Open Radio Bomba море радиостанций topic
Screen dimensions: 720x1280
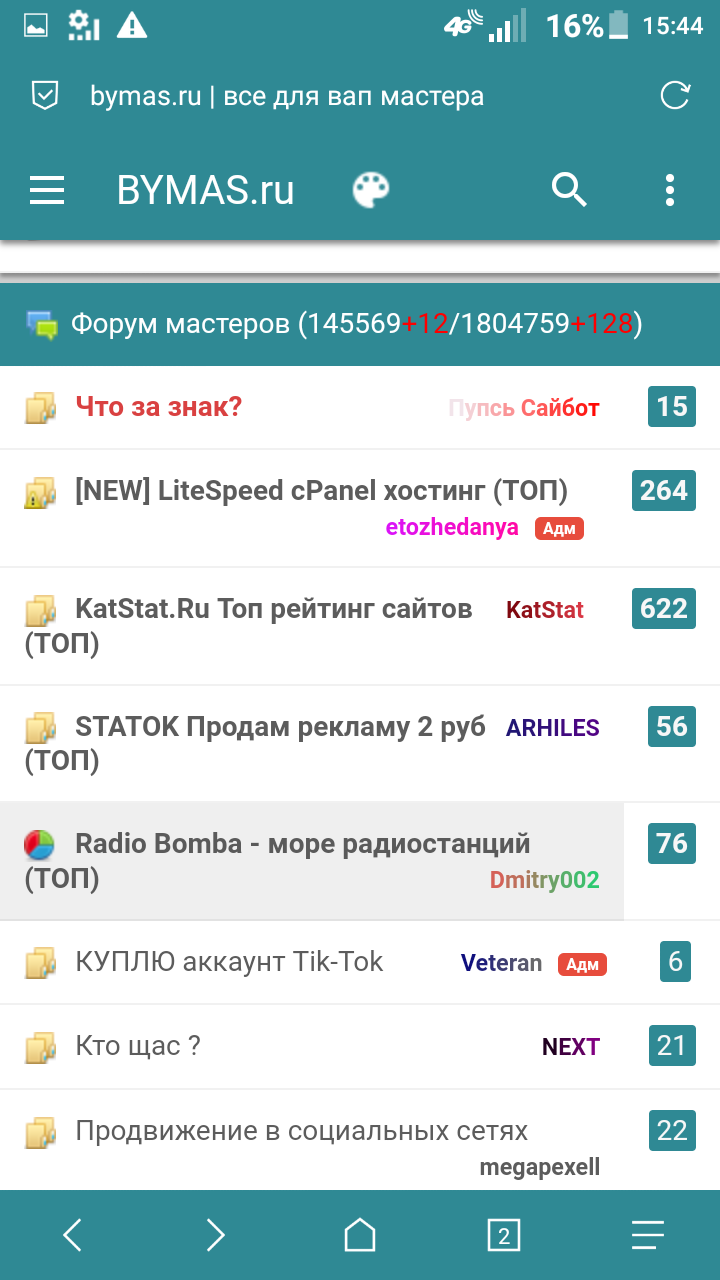pos(302,844)
